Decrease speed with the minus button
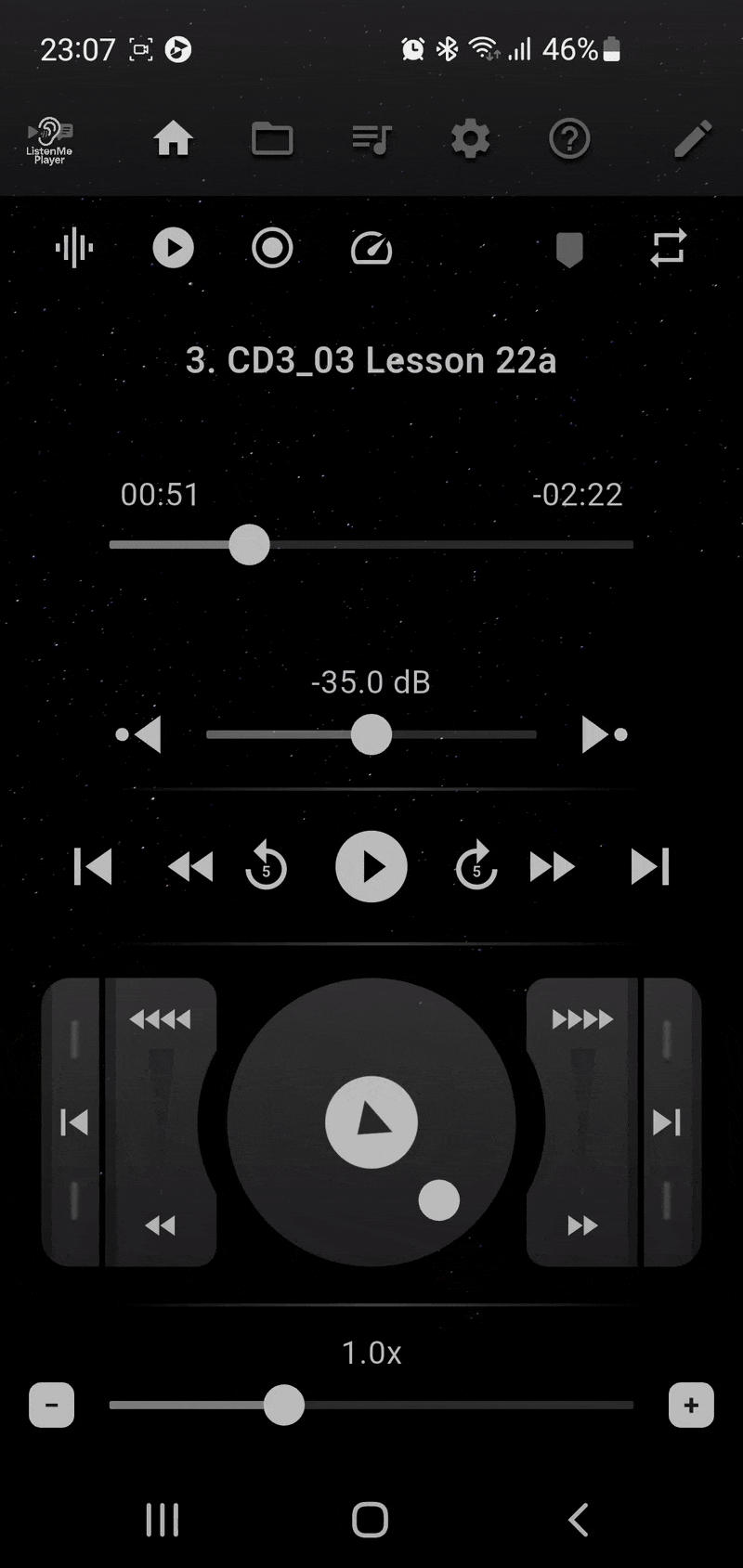 click(x=52, y=1405)
